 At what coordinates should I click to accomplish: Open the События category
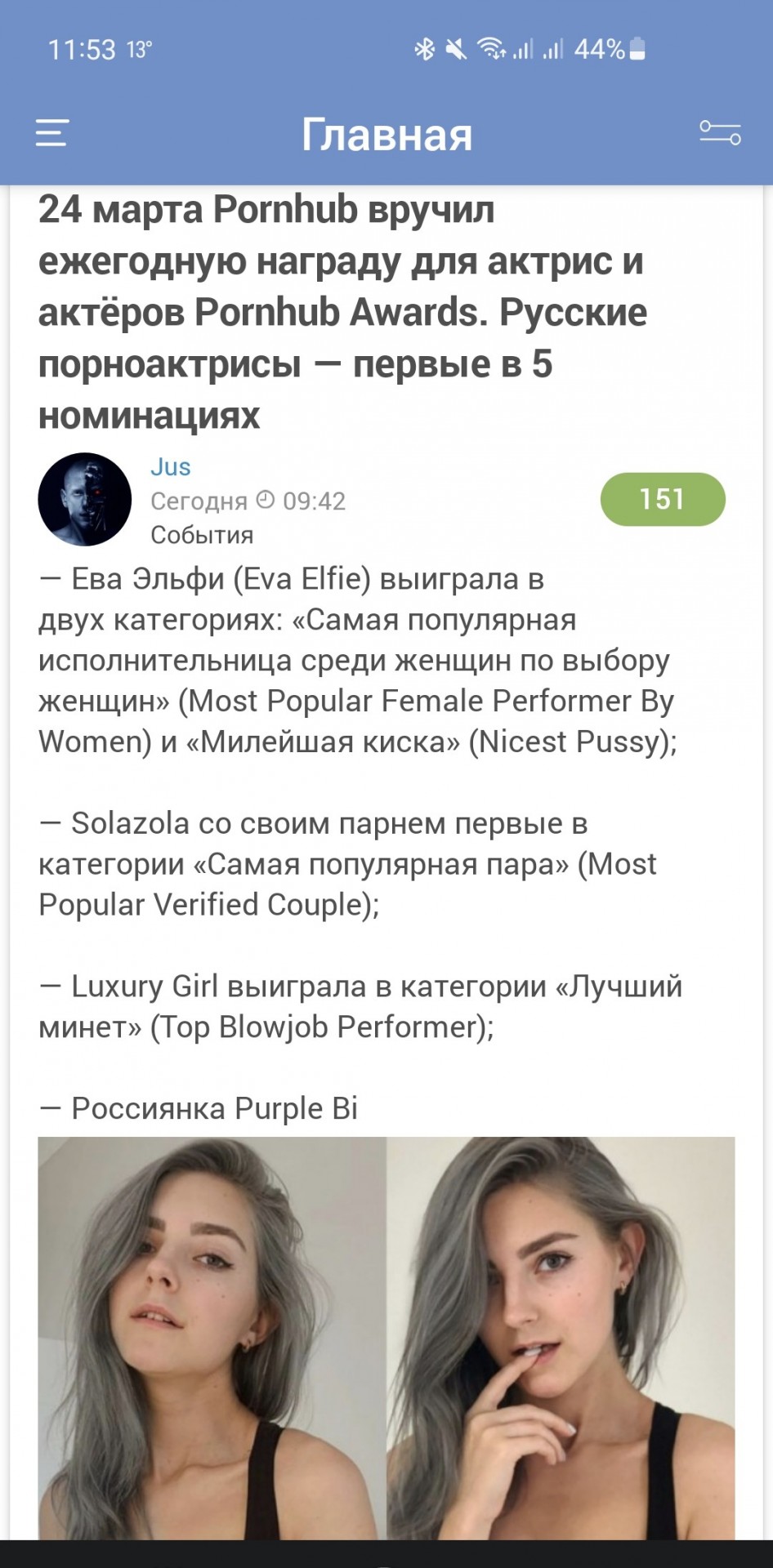(x=202, y=535)
